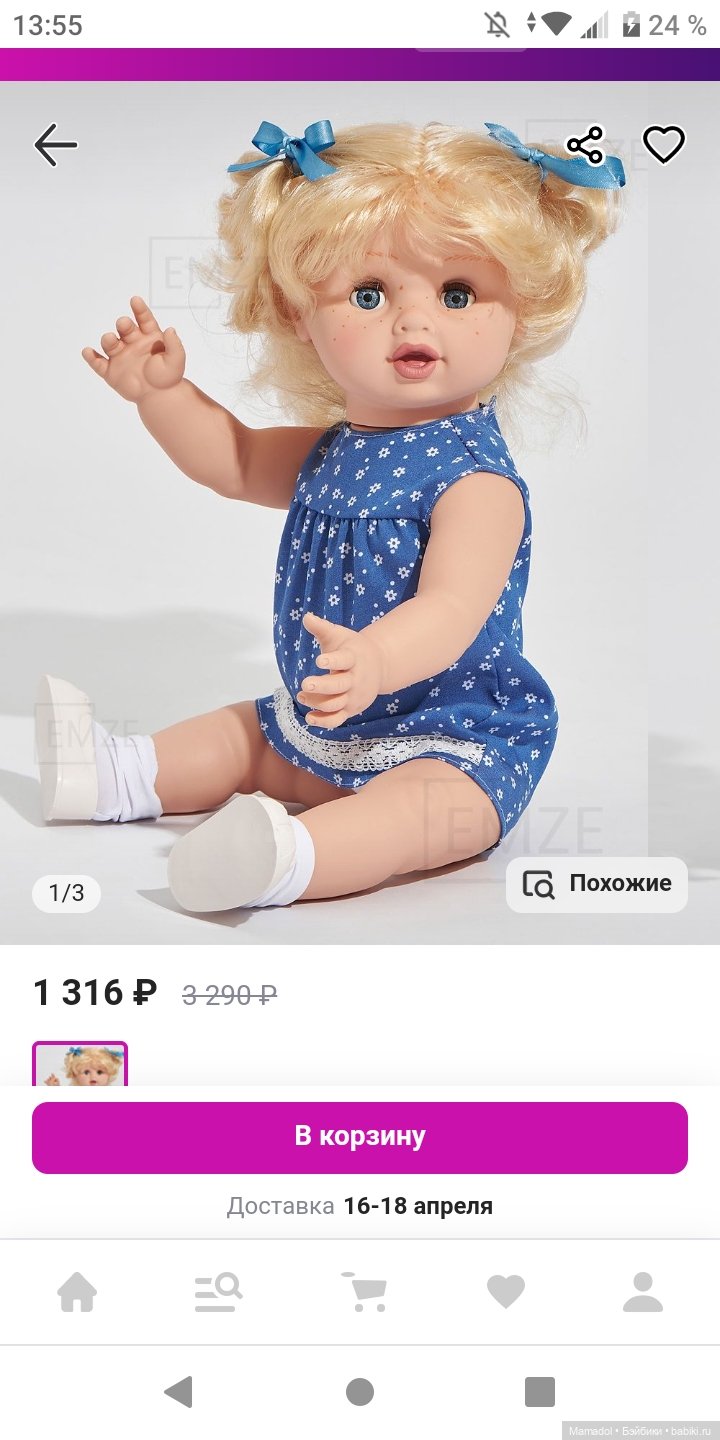The image size is (720, 1440).
Task: Add to cart with В корзину
Action: pyautogui.click(x=360, y=1137)
